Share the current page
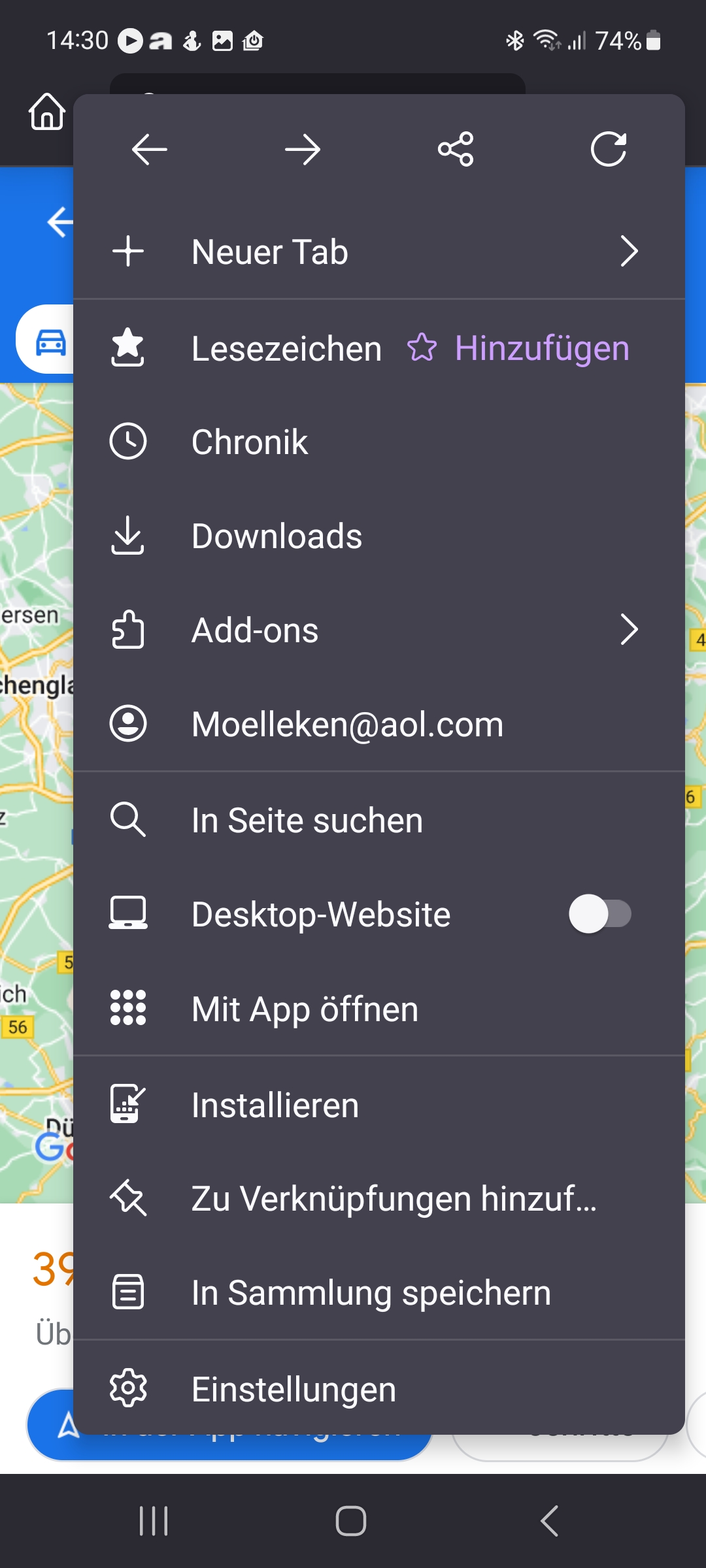 [456, 150]
